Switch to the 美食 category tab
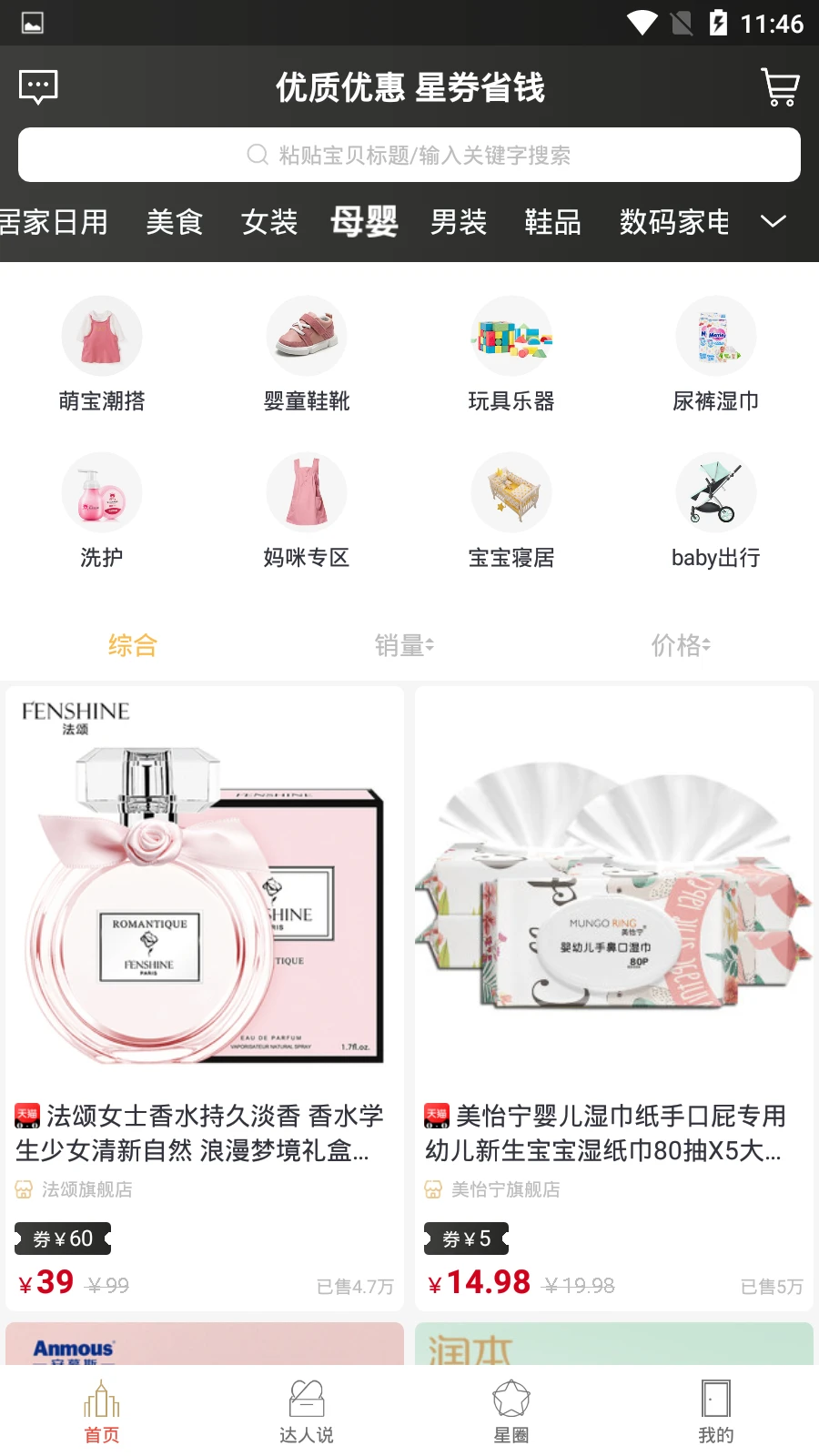819x1456 pixels. pos(174,222)
